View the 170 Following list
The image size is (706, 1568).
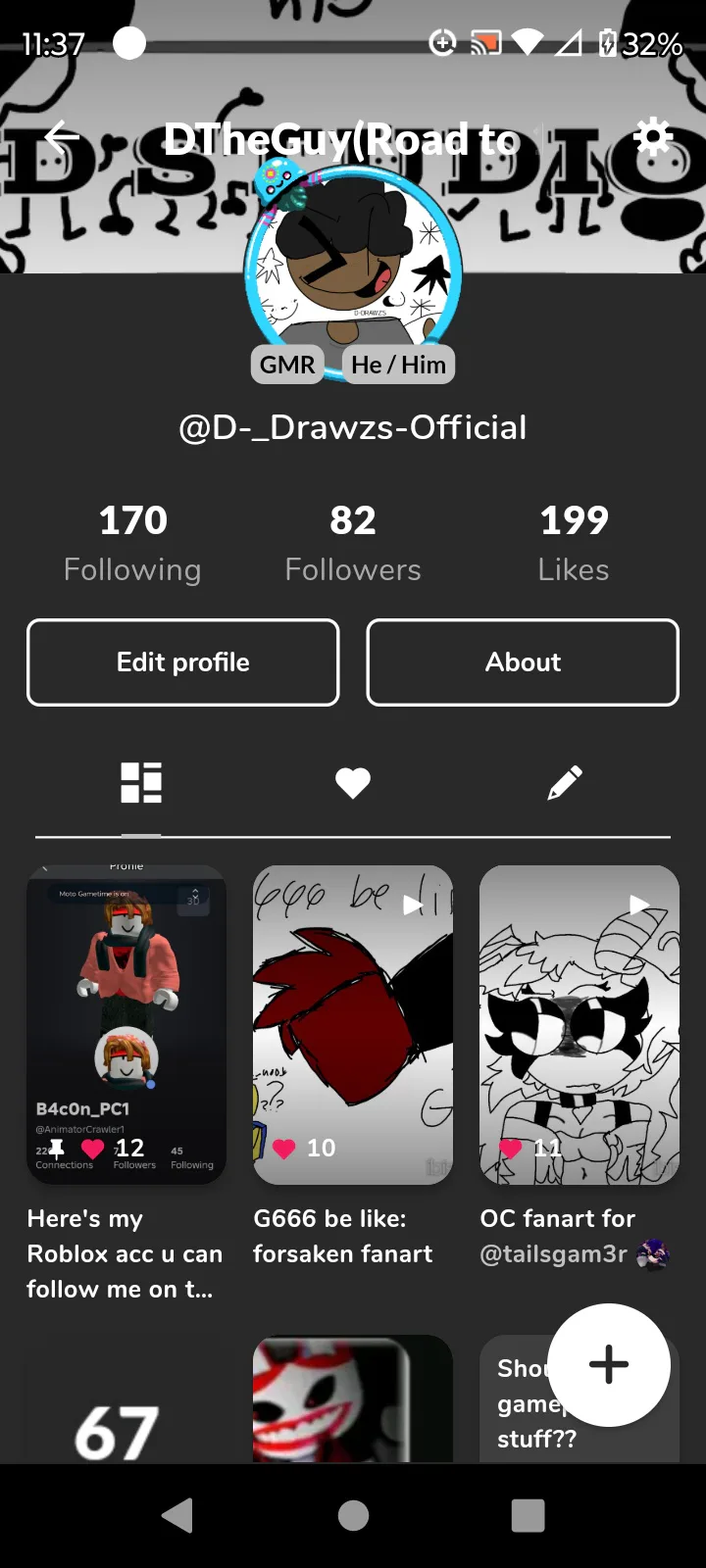133,543
